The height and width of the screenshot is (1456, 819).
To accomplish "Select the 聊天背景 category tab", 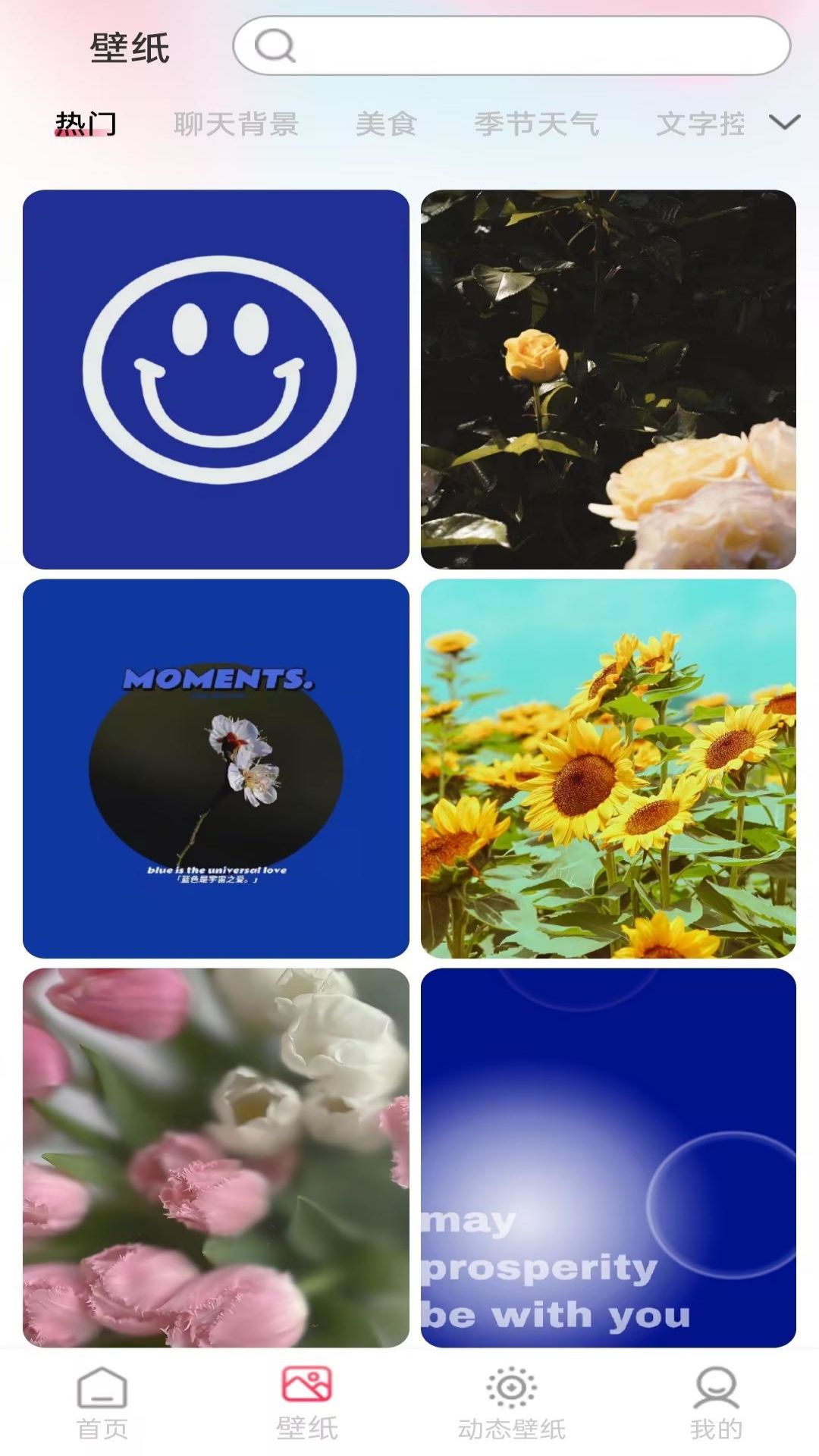I will tap(237, 124).
